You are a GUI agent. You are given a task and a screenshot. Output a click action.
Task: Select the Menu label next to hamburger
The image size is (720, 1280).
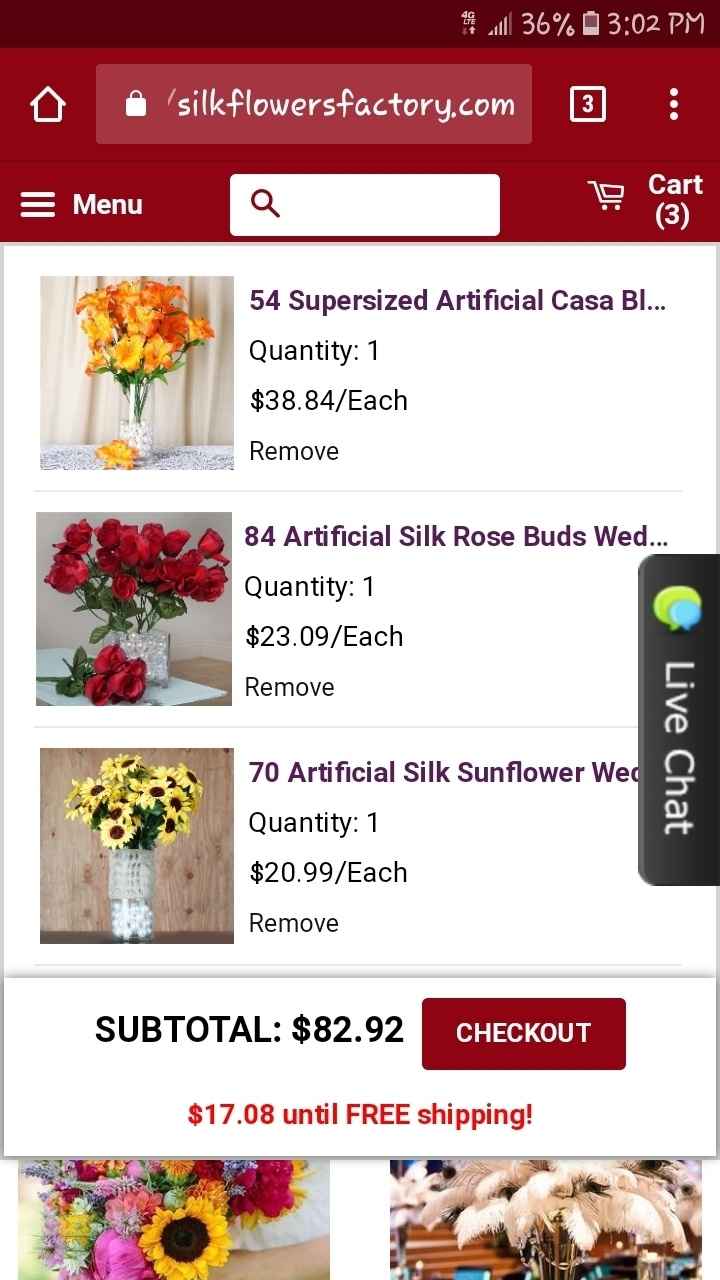107,204
